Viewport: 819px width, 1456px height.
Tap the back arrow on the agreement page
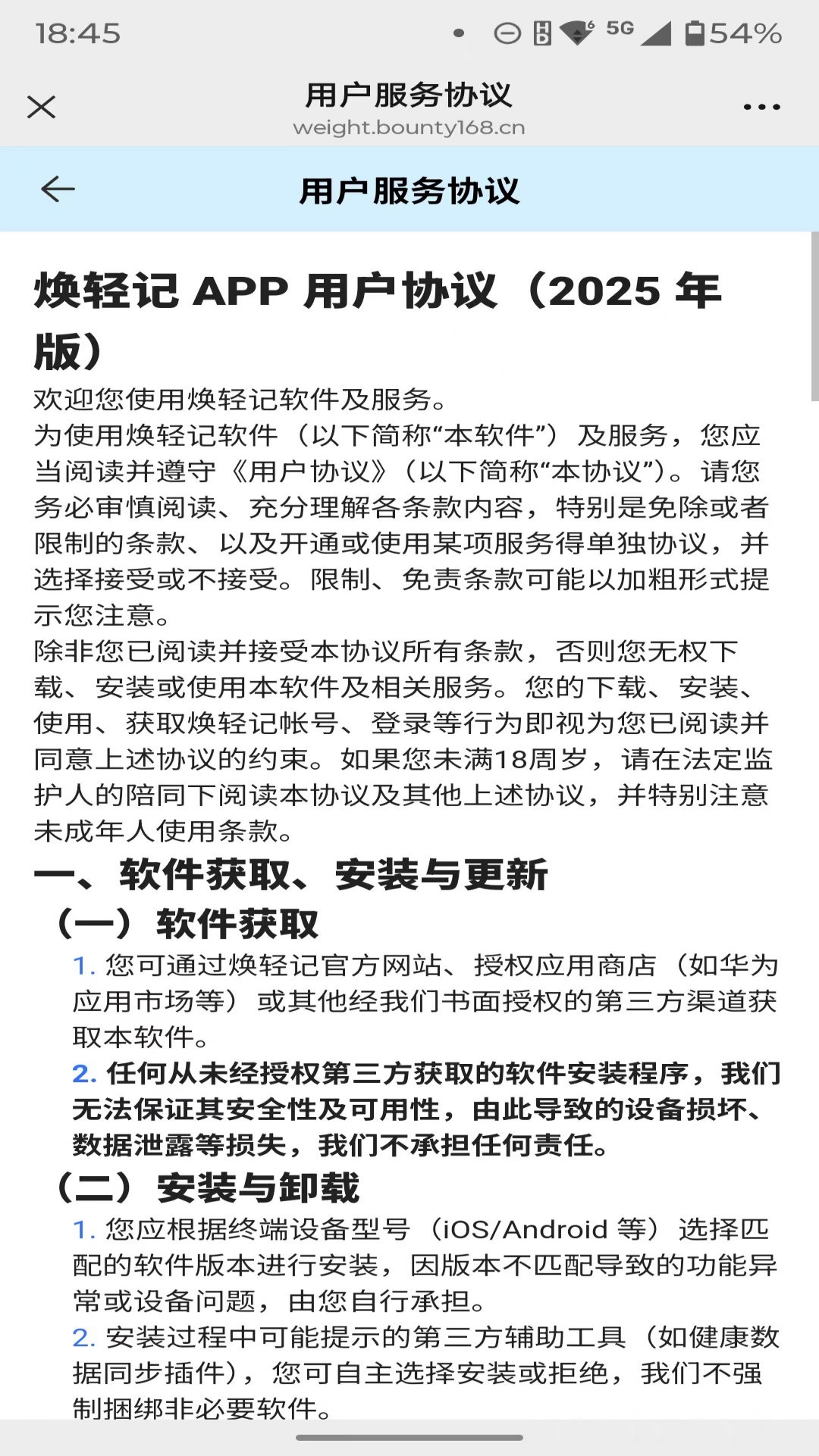click(x=57, y=190)
